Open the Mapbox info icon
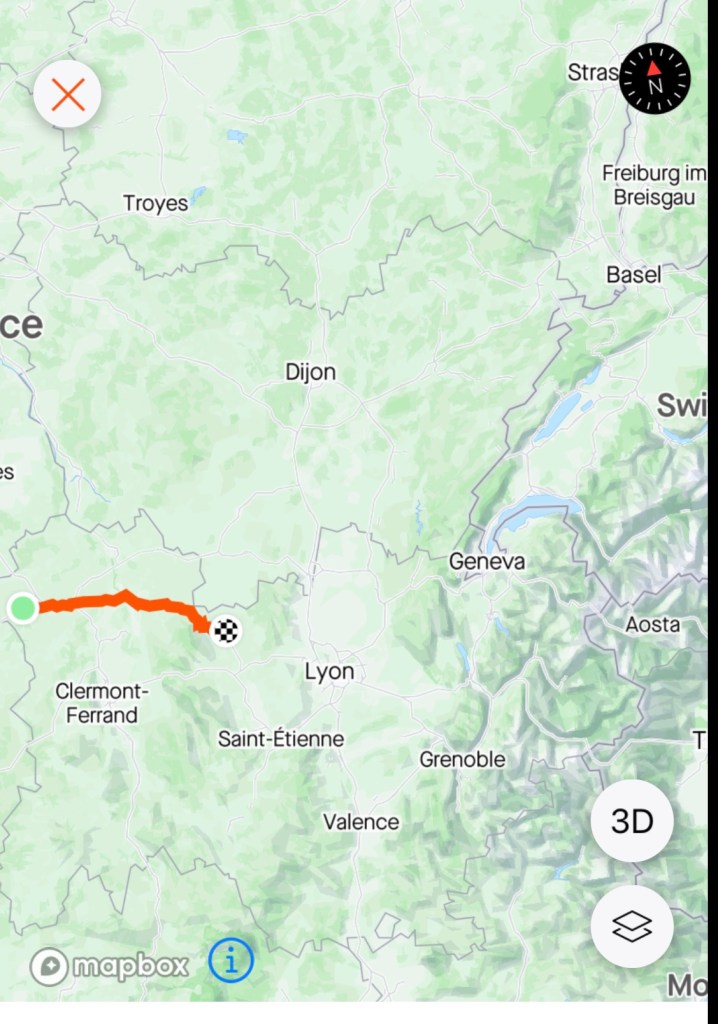This screenshot has height=1024, width=718. (231, 962)
